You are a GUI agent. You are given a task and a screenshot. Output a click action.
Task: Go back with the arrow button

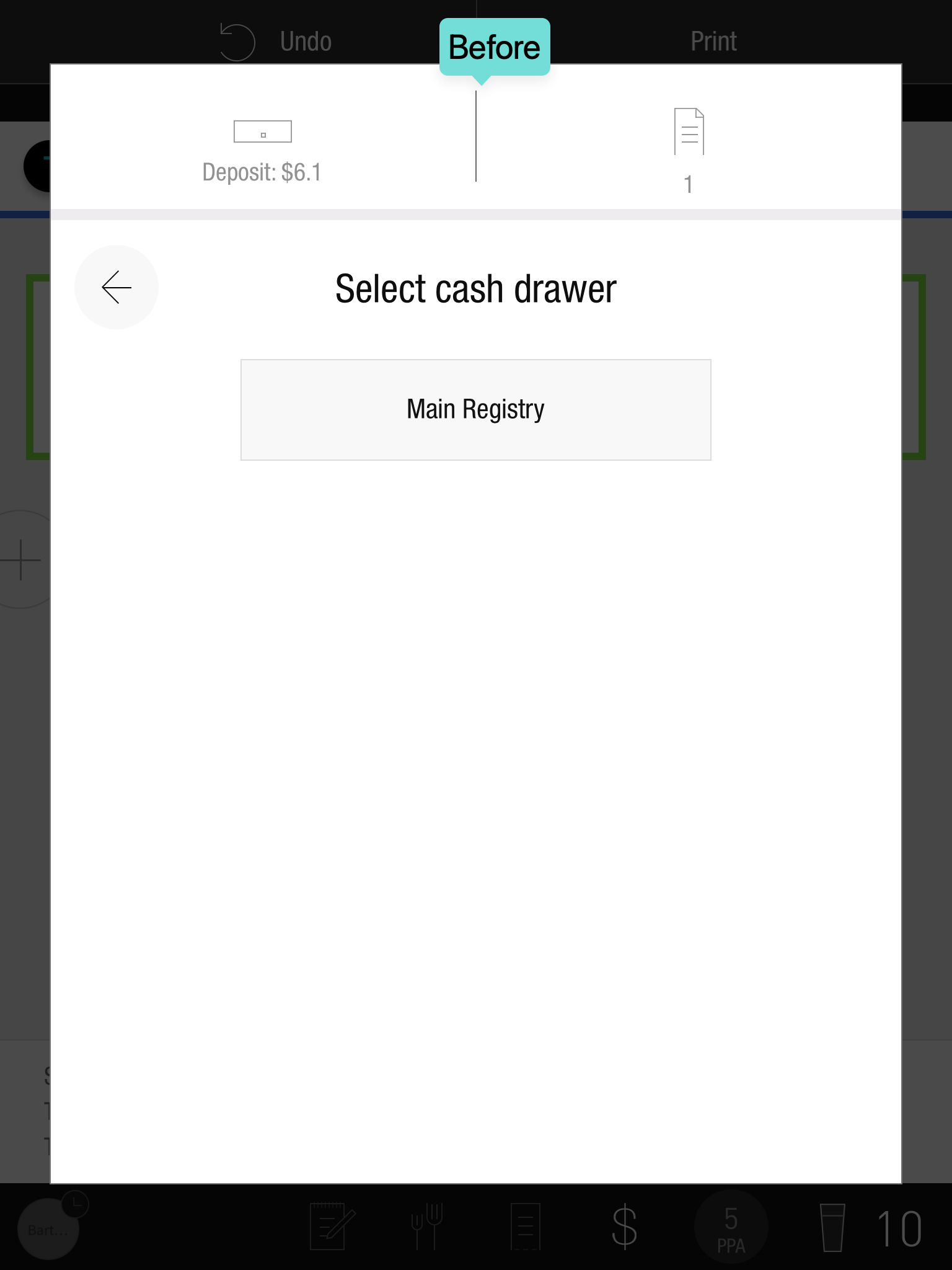click(x=117, y=287)
